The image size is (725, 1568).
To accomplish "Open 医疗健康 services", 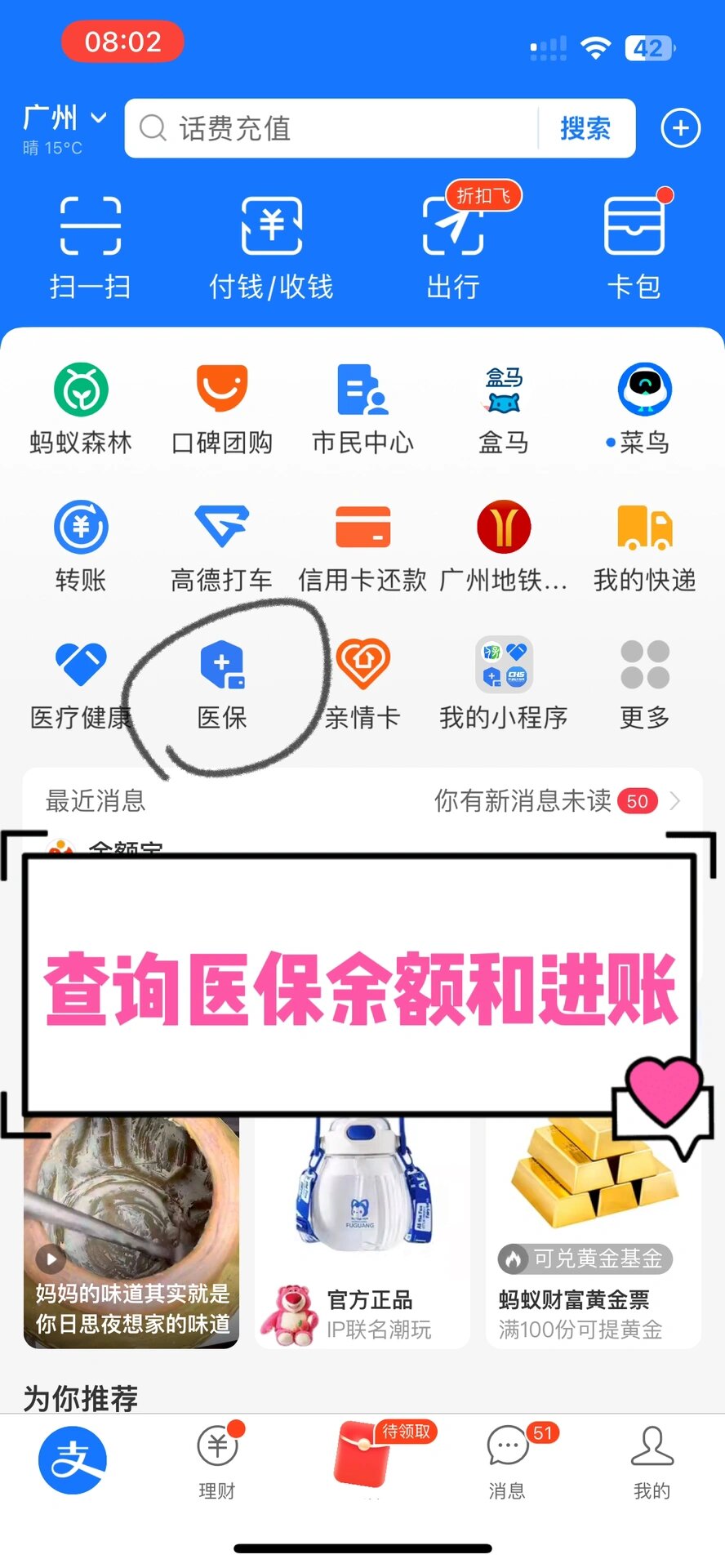I will (81, 682).
